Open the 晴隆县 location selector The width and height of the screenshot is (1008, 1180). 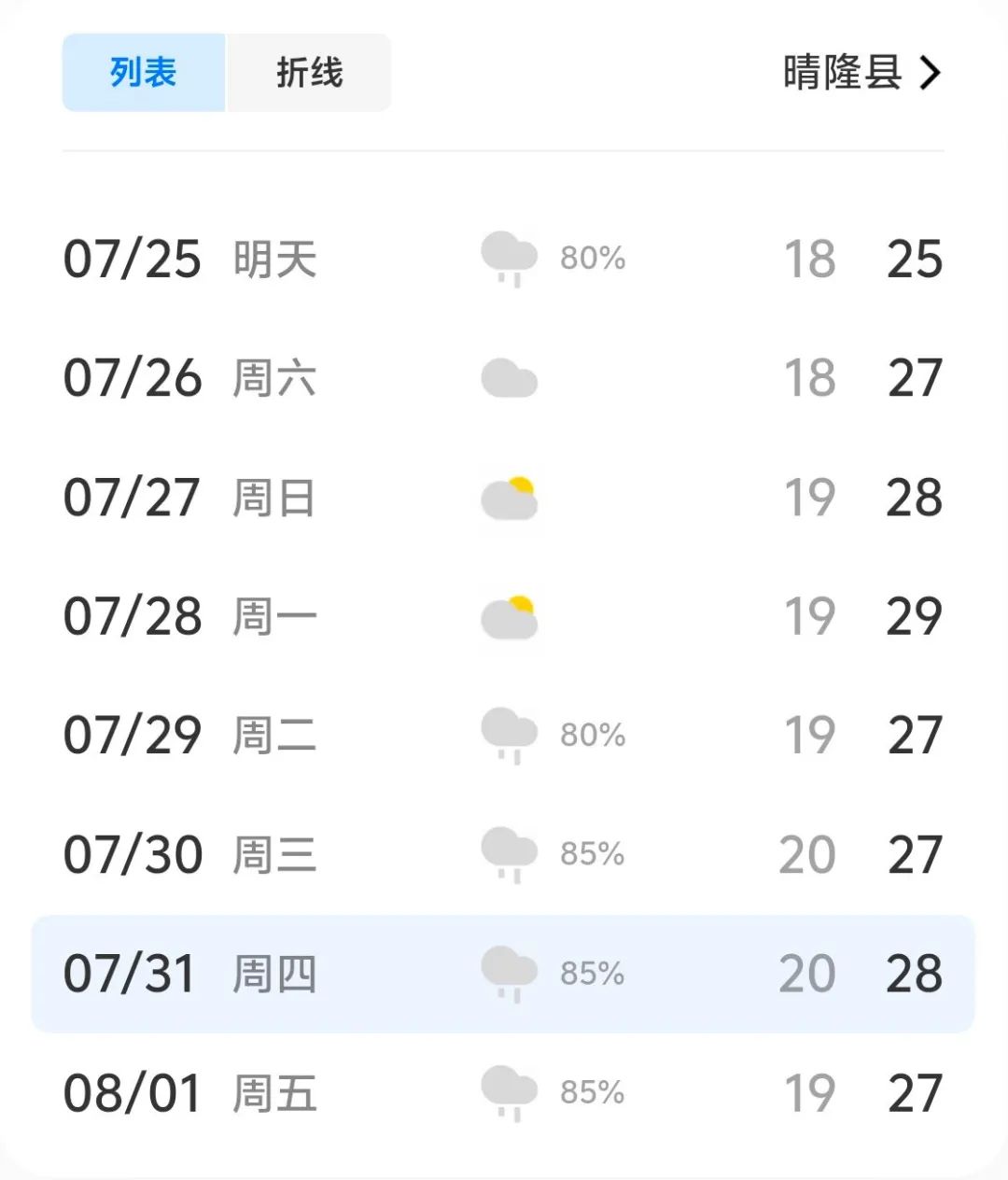tap(840, 73)
